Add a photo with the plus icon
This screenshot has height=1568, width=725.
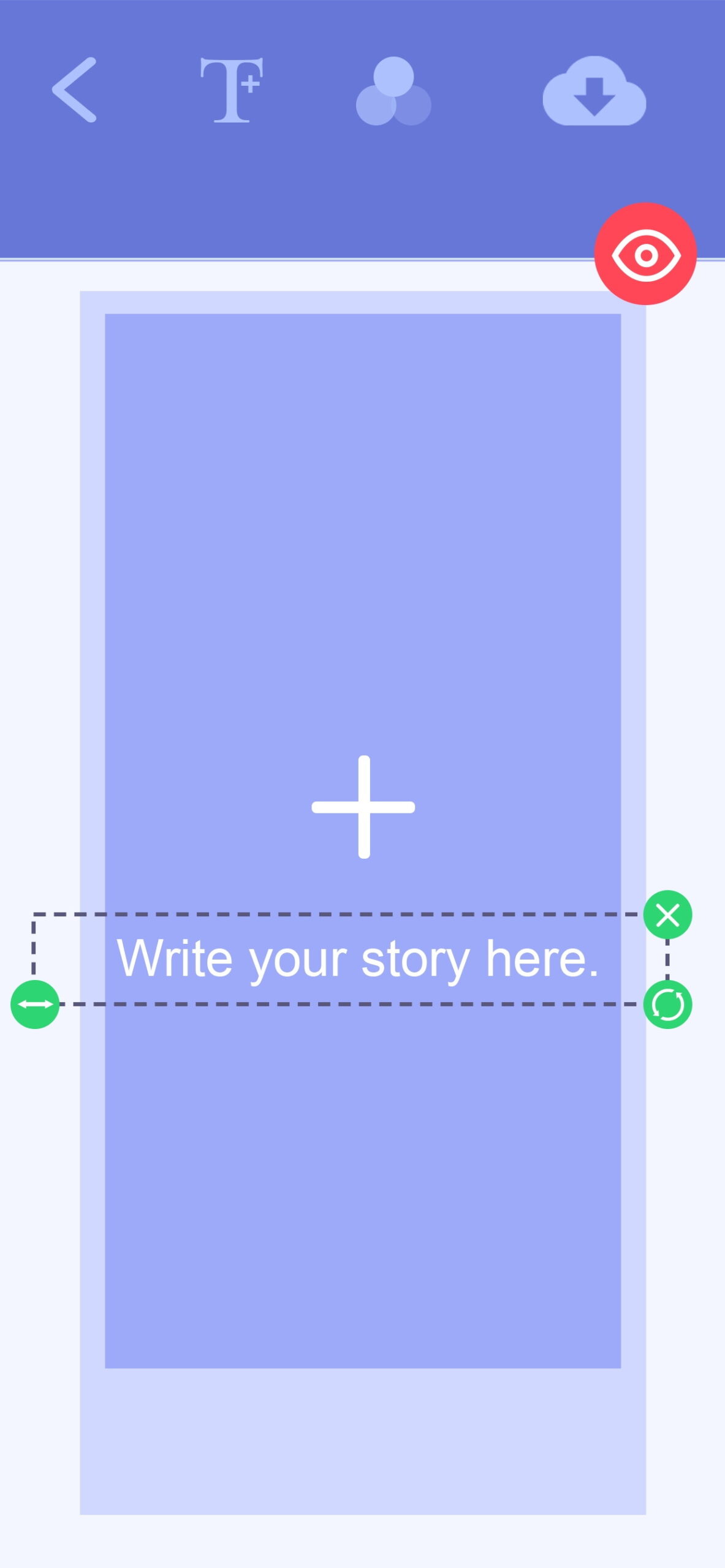(x=363, y=807)
